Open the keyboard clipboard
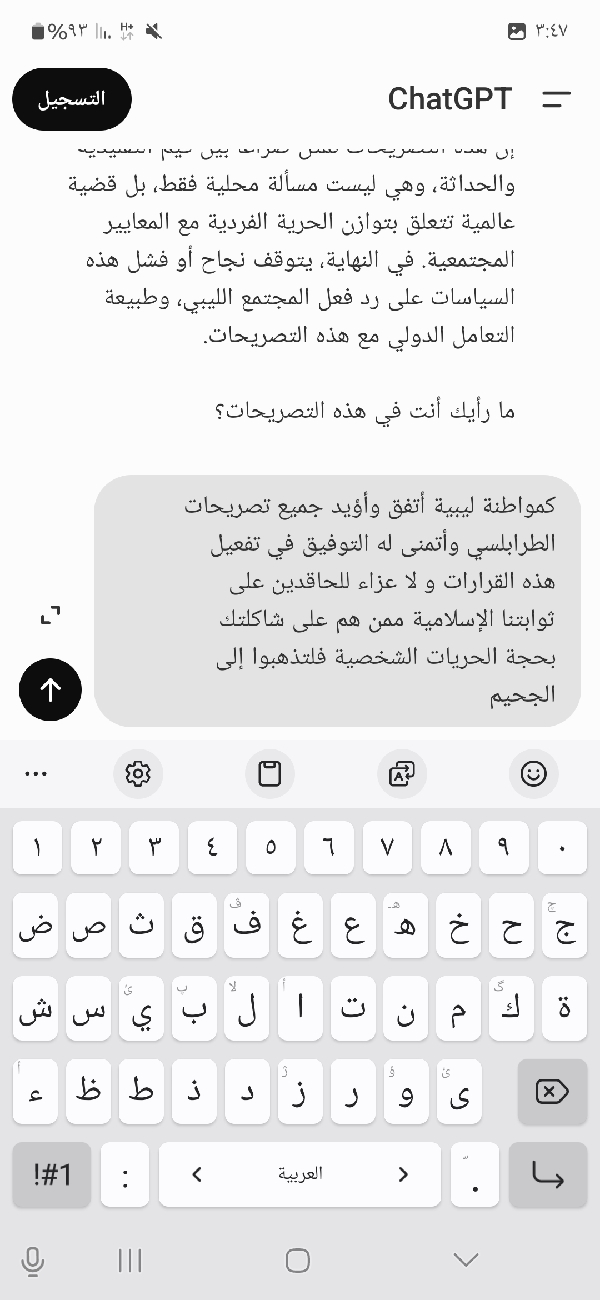 [x=269, y=773]
